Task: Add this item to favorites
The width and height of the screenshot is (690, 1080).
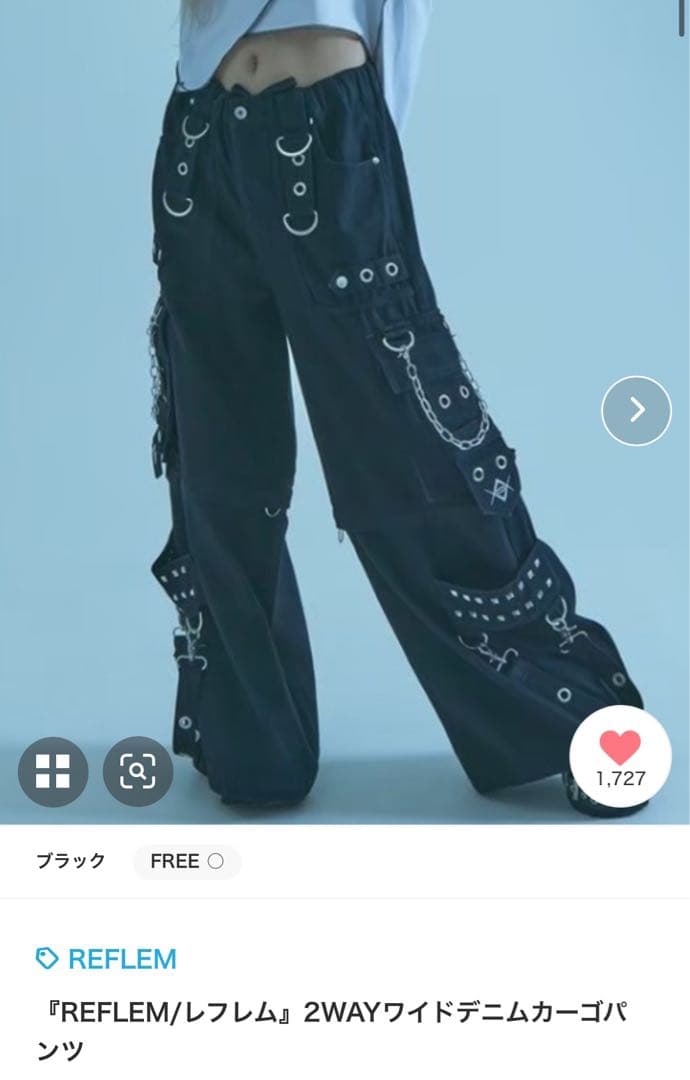Action: click(x=620, y=754)
